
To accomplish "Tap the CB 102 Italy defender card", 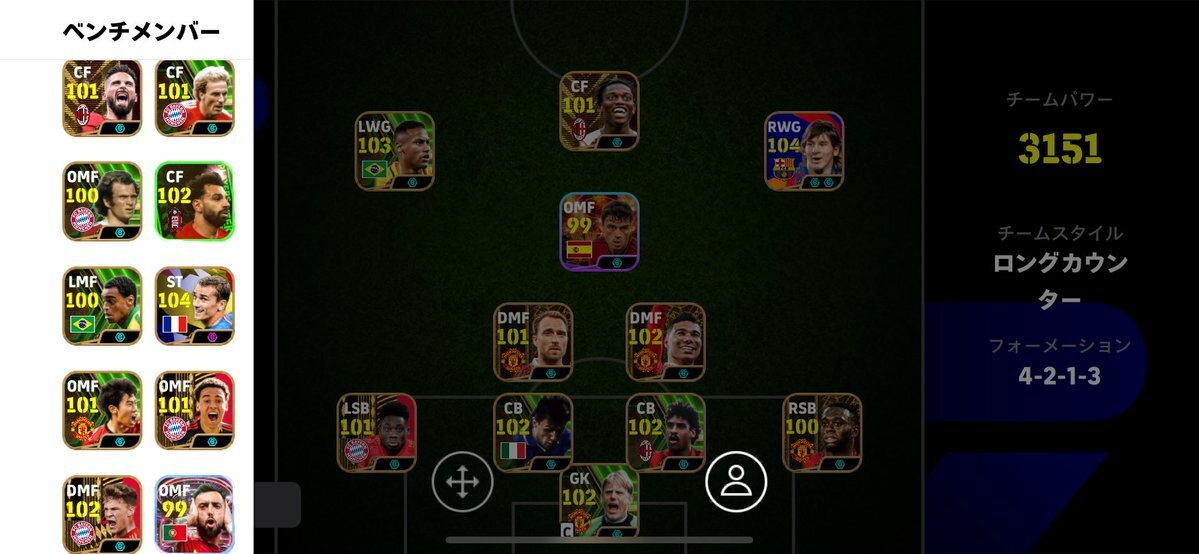I will [x=533, y=432].
